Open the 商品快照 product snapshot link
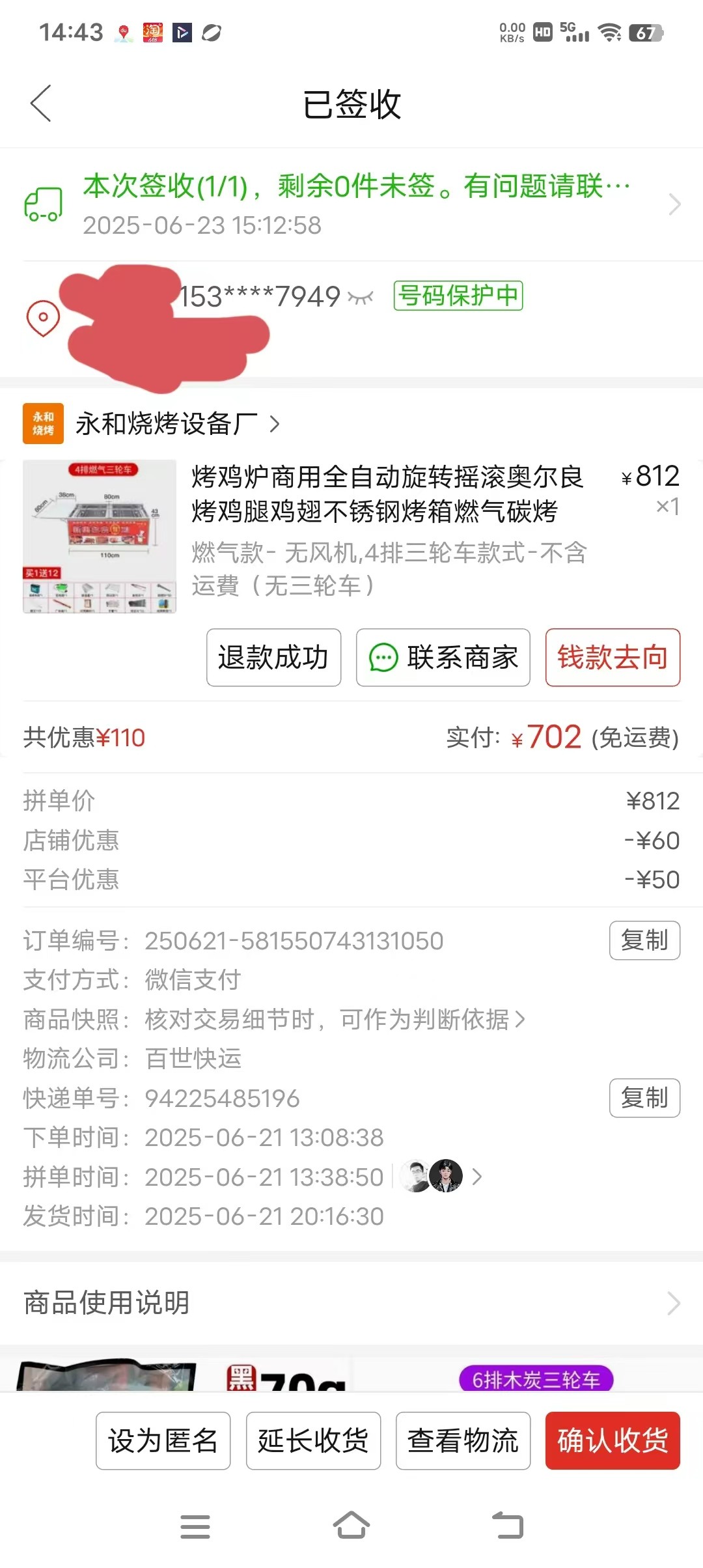This screenshot has width=703, height=1568. [x=335, y=1020]
